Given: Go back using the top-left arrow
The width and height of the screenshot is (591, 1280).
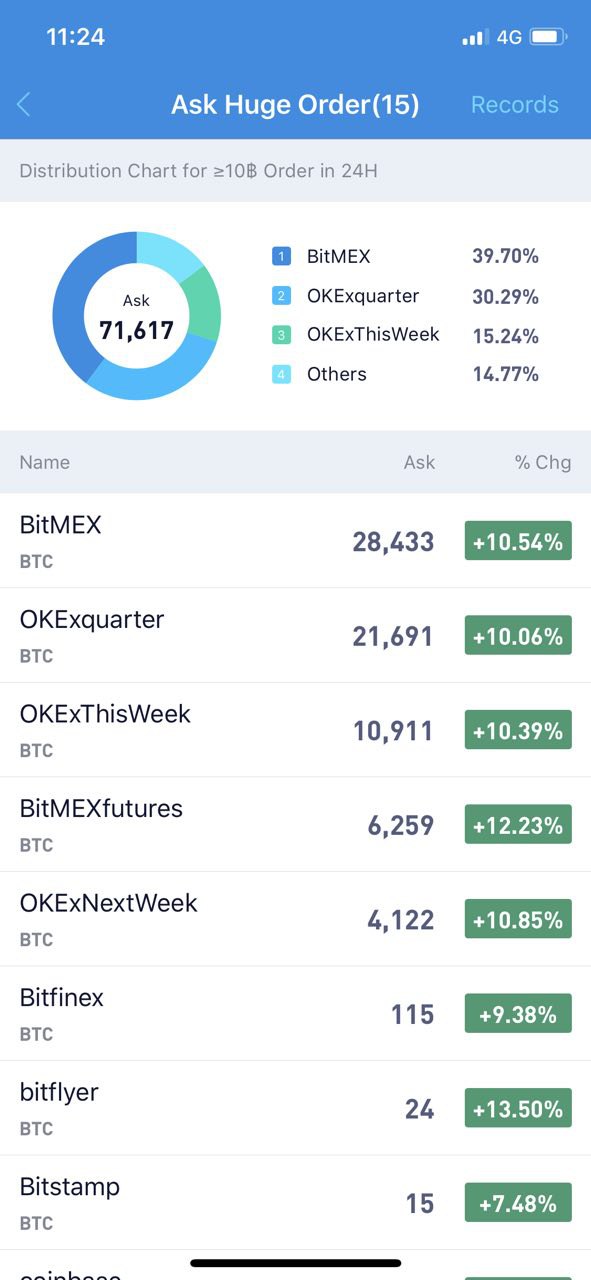Looking at the screenshot, I should pos(24,104).
